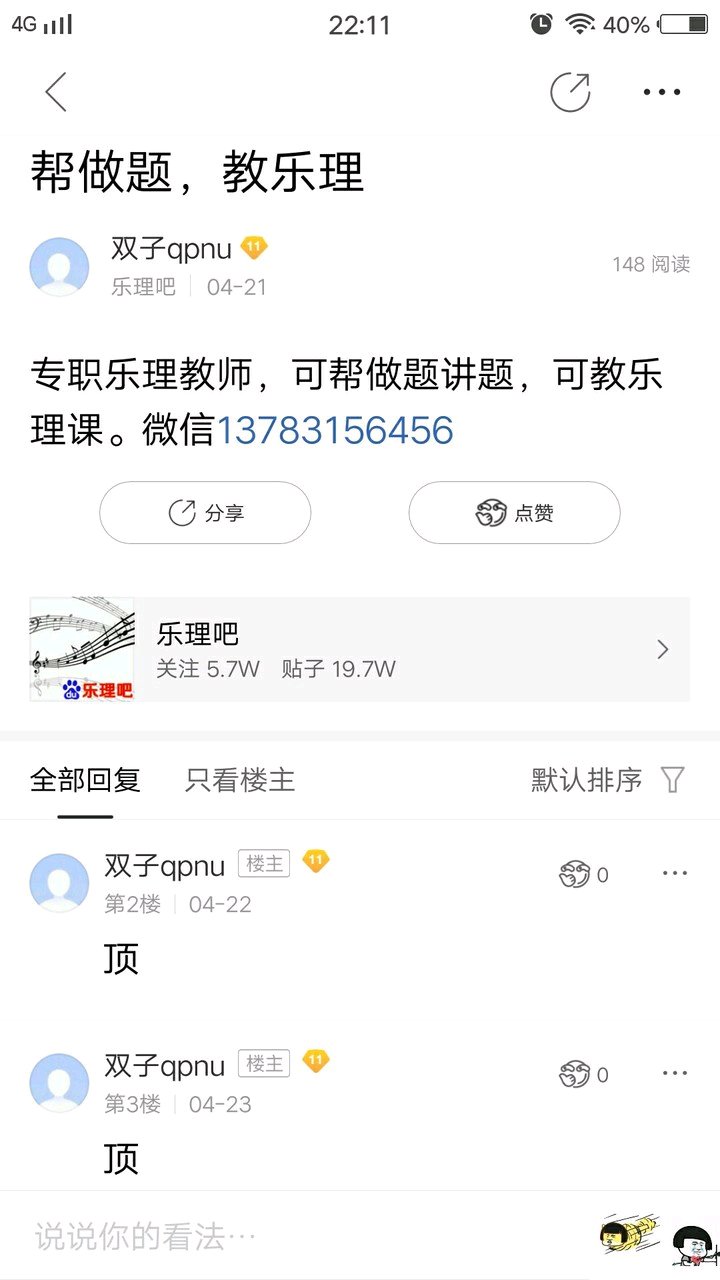720x1280 pixels.
Task: Switch to the 全部回复 tab
Action: (85, 780)
